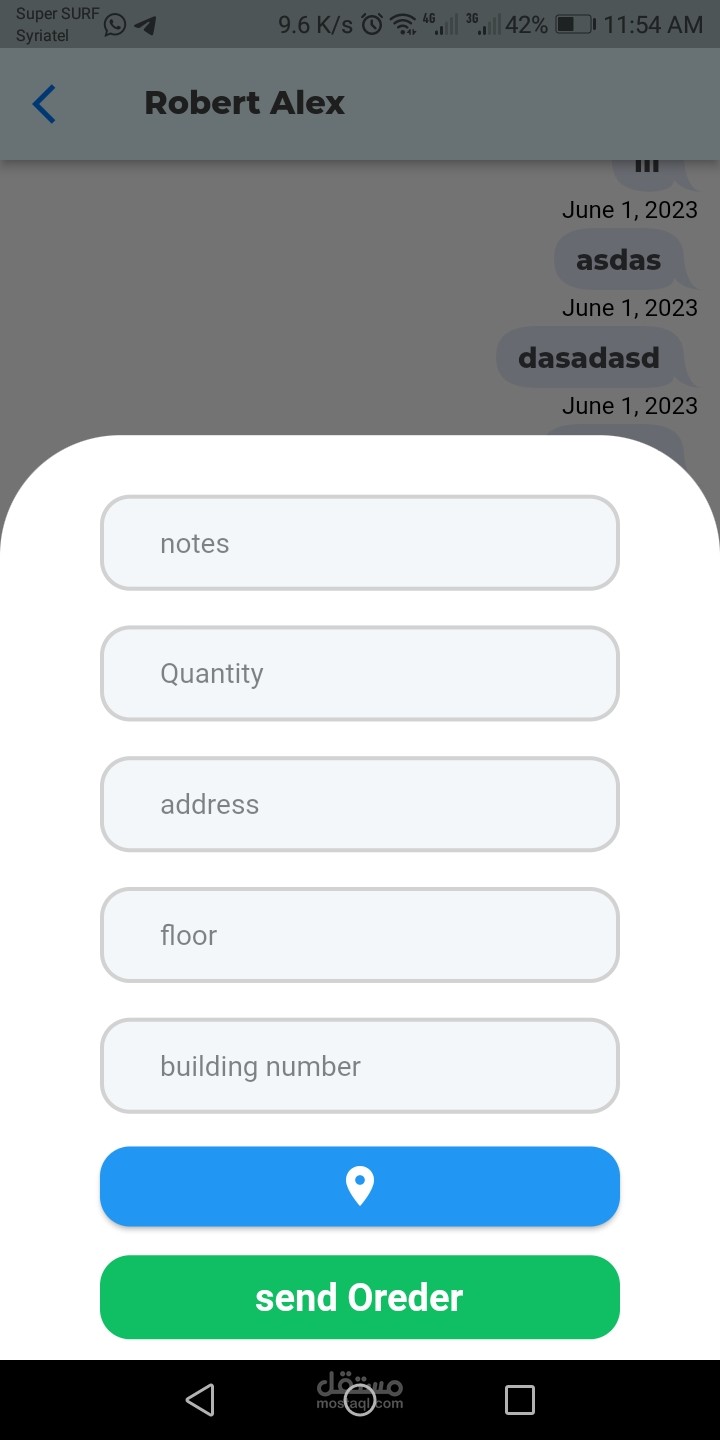Go back using the header arrow
The image size is (720, 1440).
click(44, 104)
